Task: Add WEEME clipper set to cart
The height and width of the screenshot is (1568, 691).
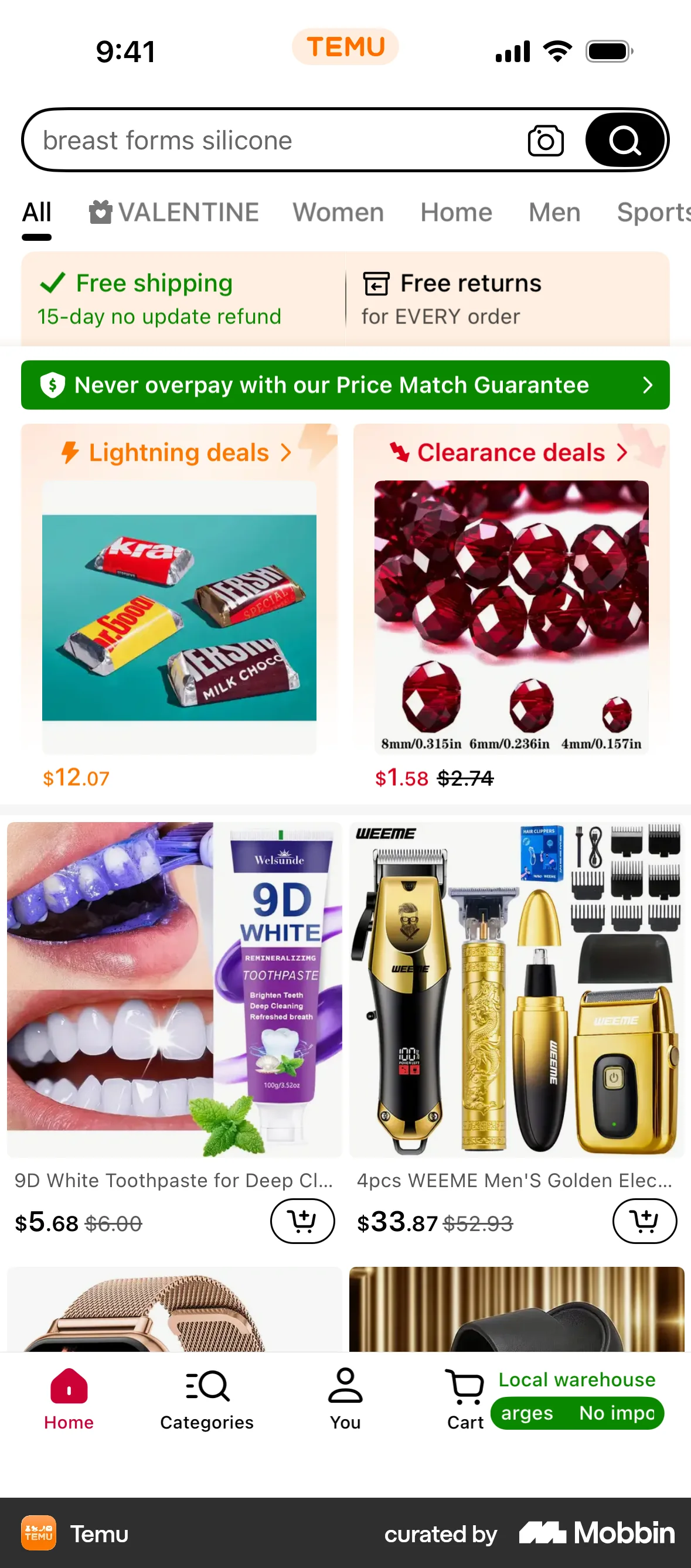Action: tap(644, 1221)
